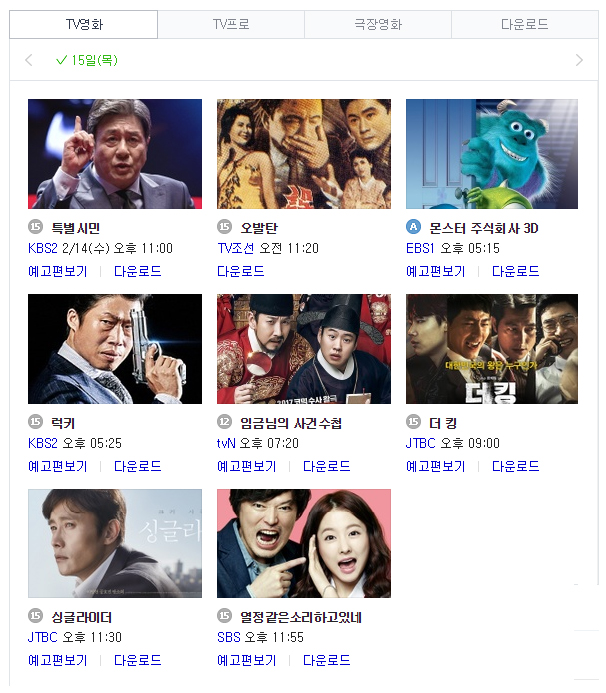Open the 더 킹 movie title
The image size is (606, 693).
point(443,423)
